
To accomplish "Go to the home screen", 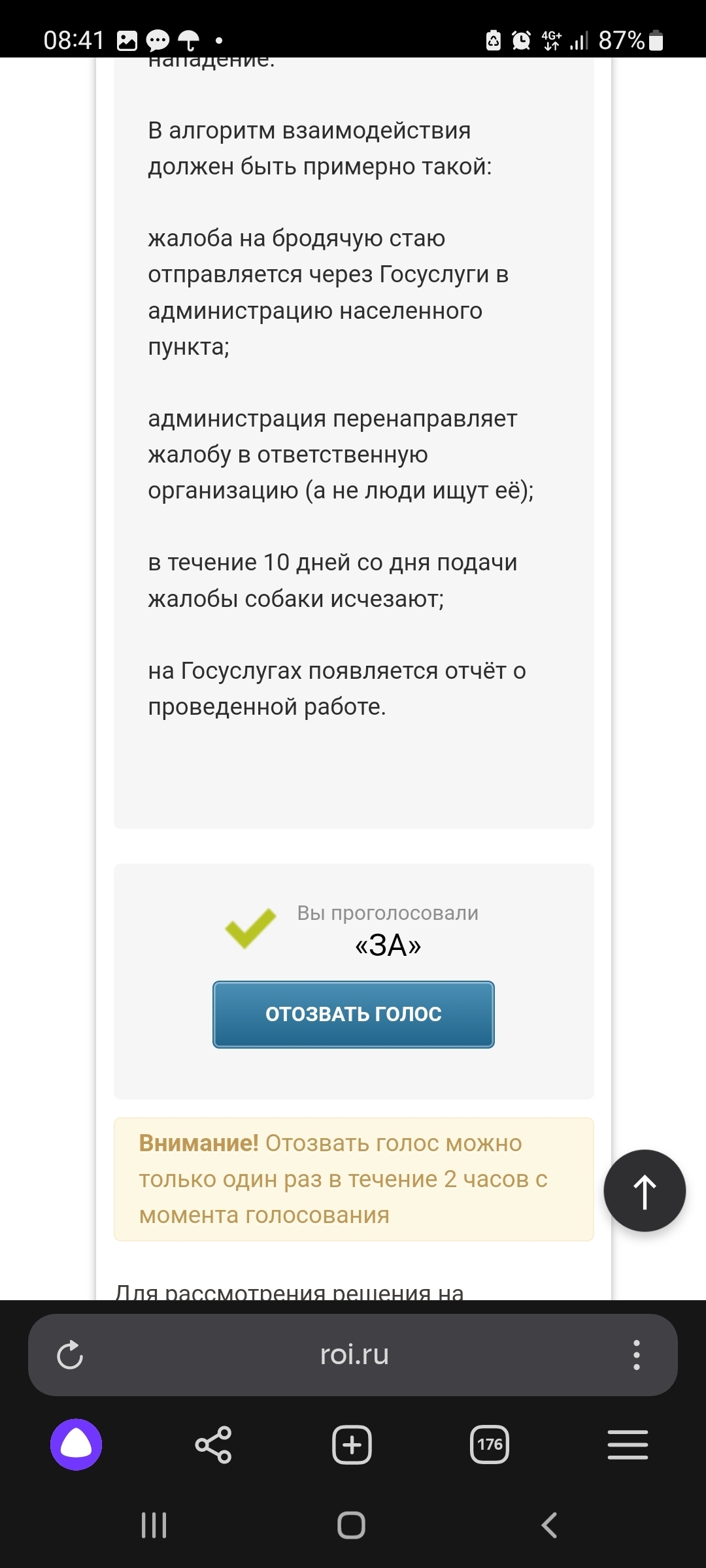I will click(352, 1526).
